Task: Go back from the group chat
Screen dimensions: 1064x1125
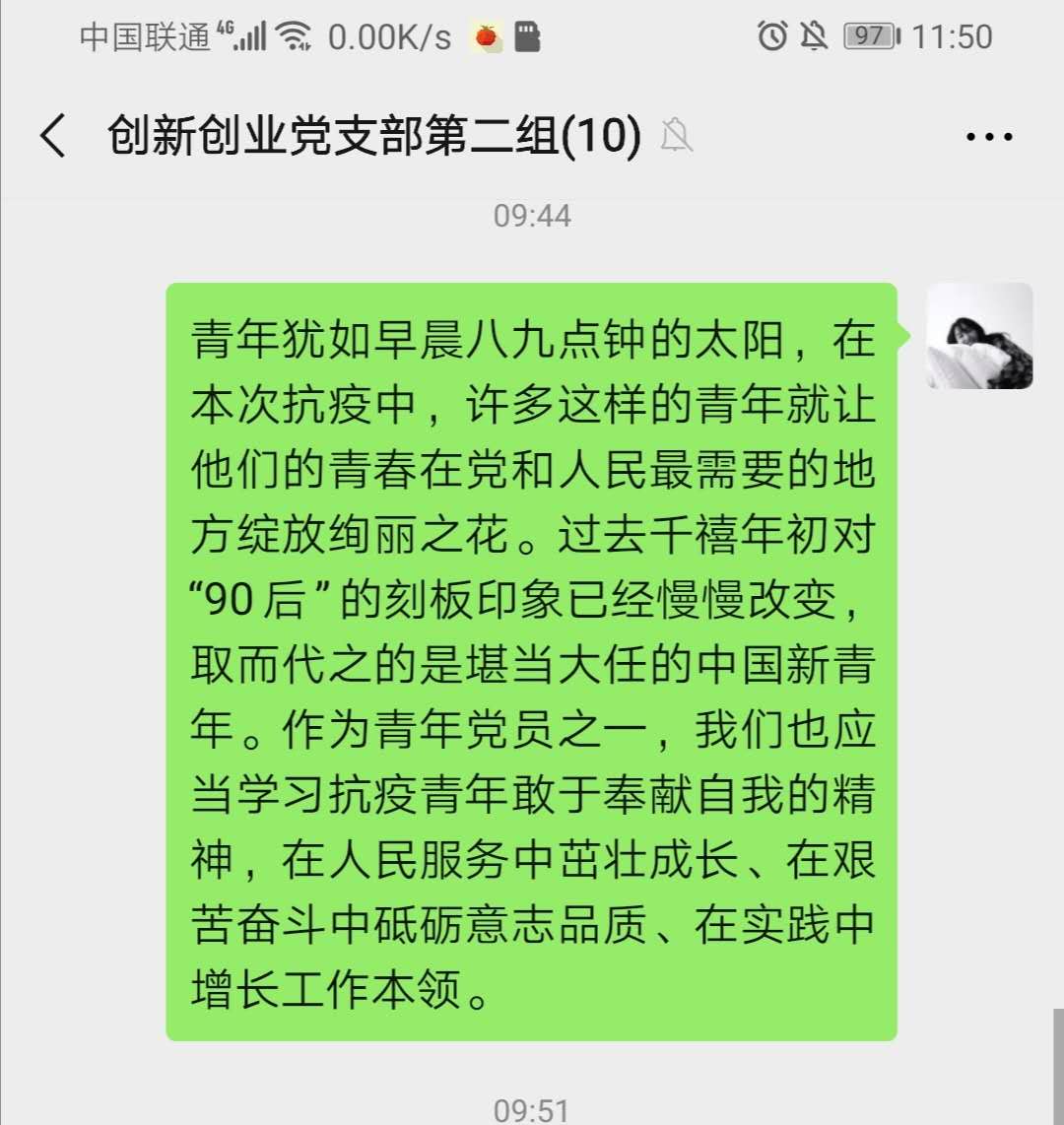Action: click(x=53, y=136)
